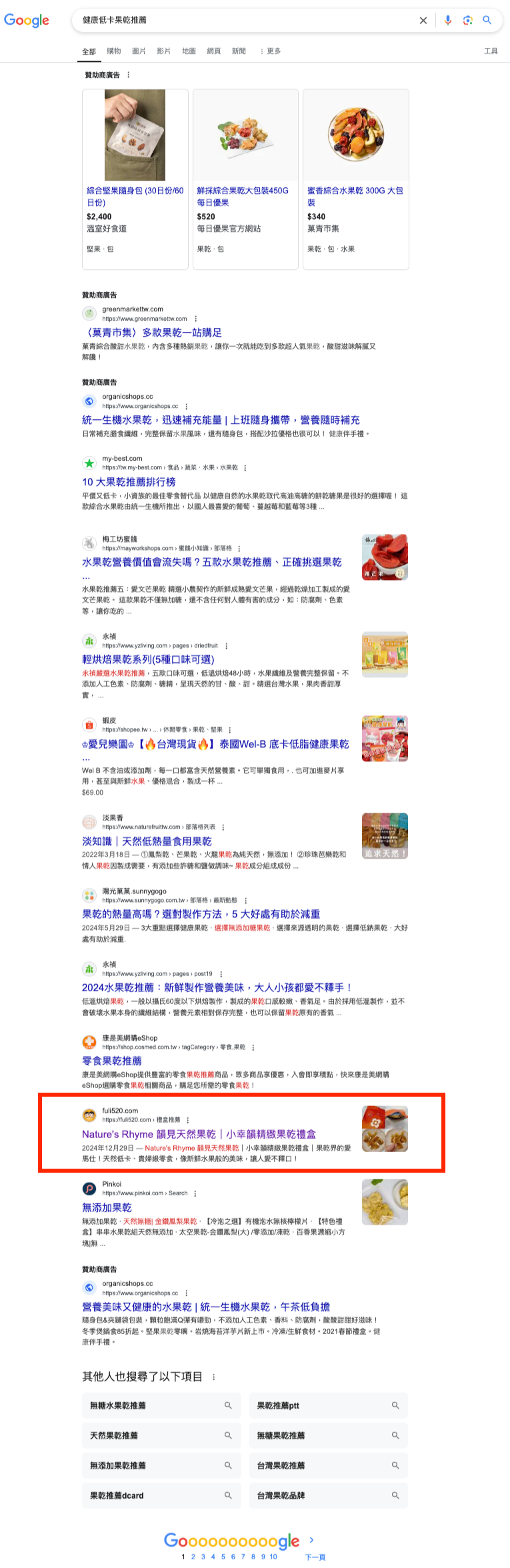Go to results page 2

[193, 1557]
